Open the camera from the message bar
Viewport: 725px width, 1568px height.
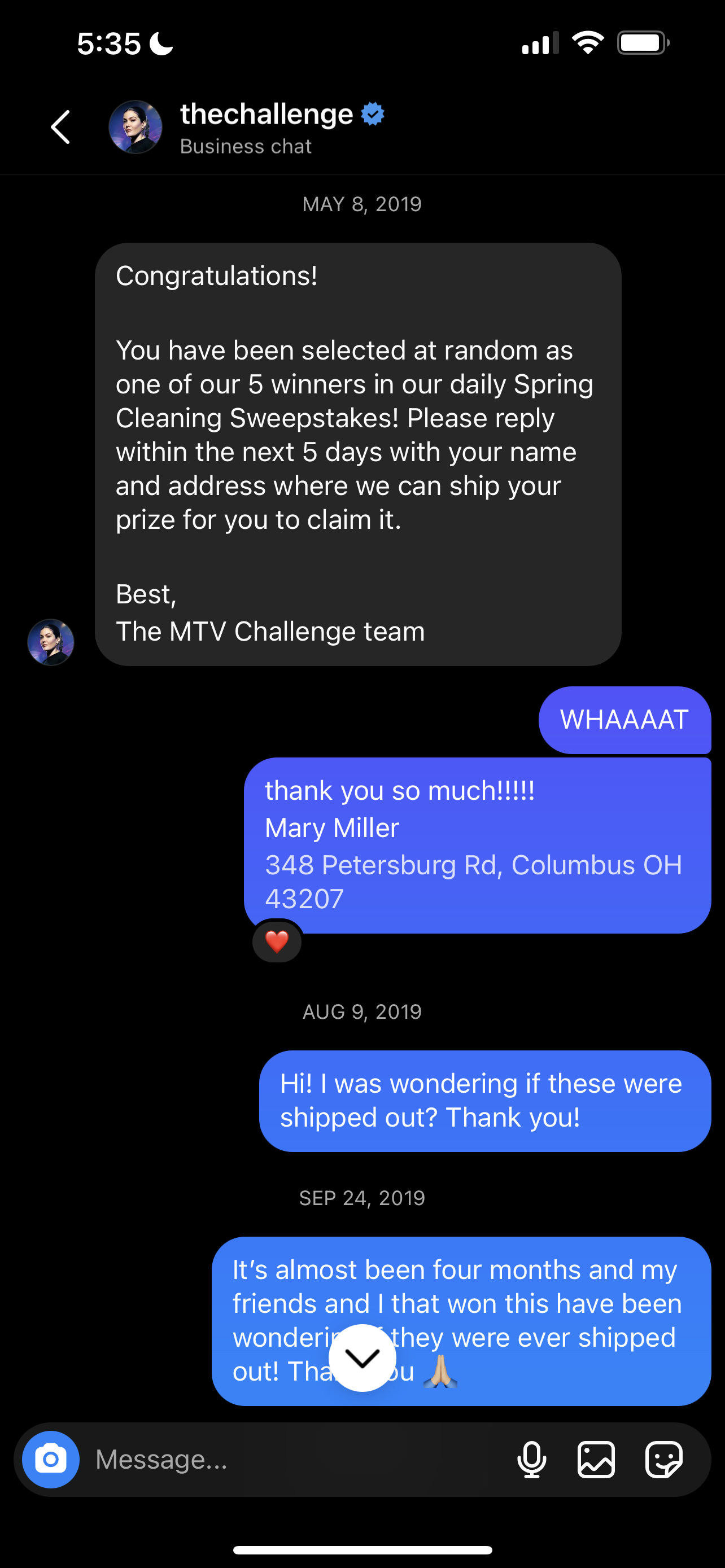[x=50, y=1459]
